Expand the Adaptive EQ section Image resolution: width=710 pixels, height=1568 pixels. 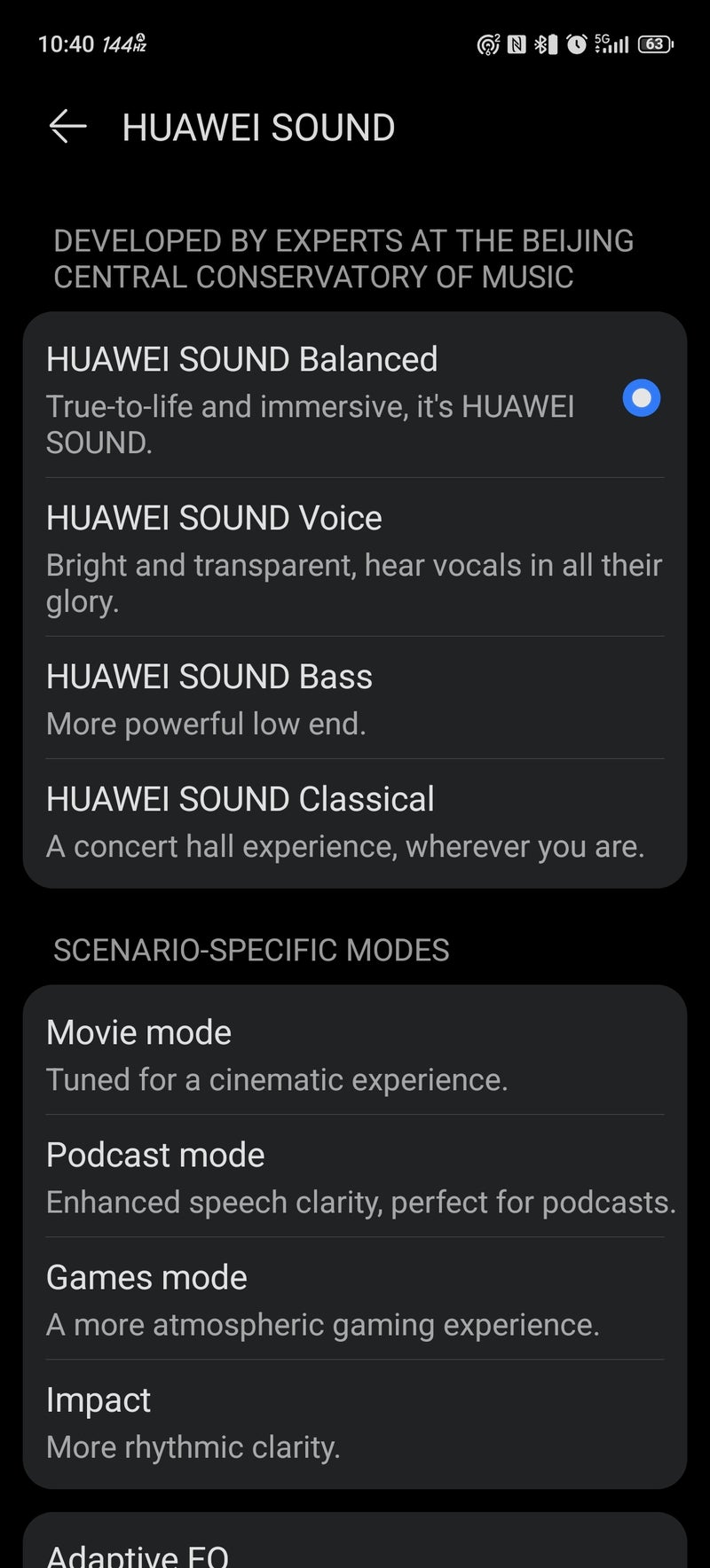coord(355,1555)
